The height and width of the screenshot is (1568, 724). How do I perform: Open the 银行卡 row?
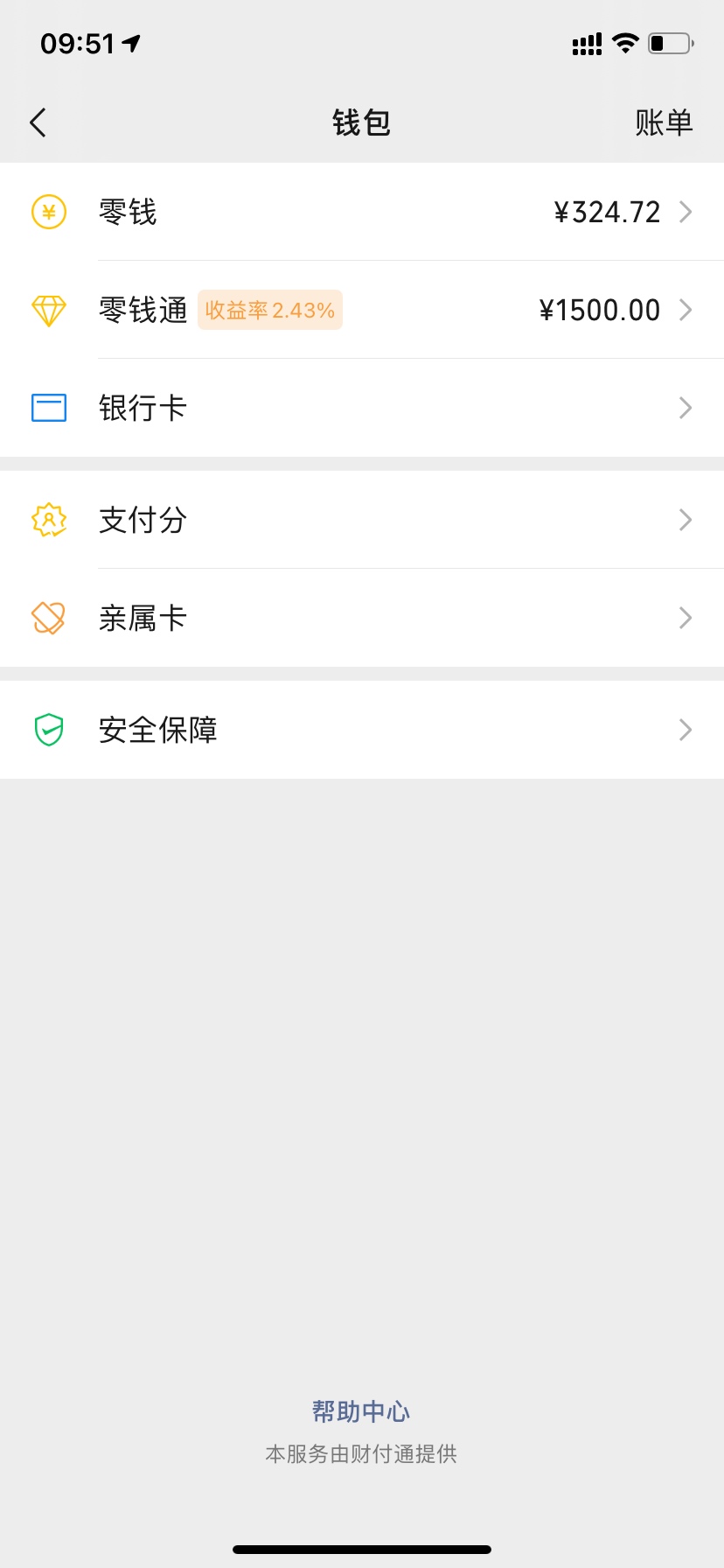(362, 408)
